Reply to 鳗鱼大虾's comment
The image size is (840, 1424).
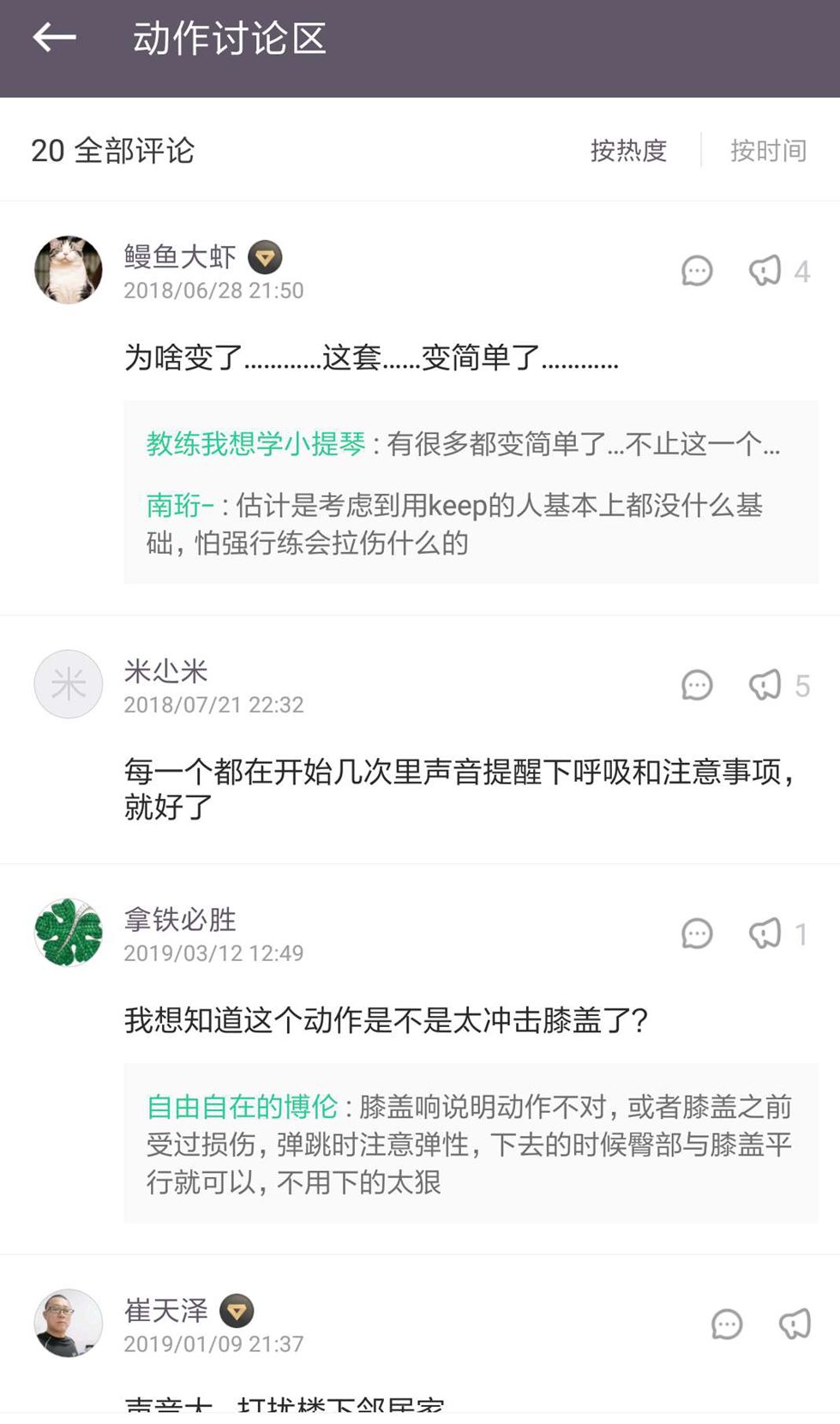[697, 271]
